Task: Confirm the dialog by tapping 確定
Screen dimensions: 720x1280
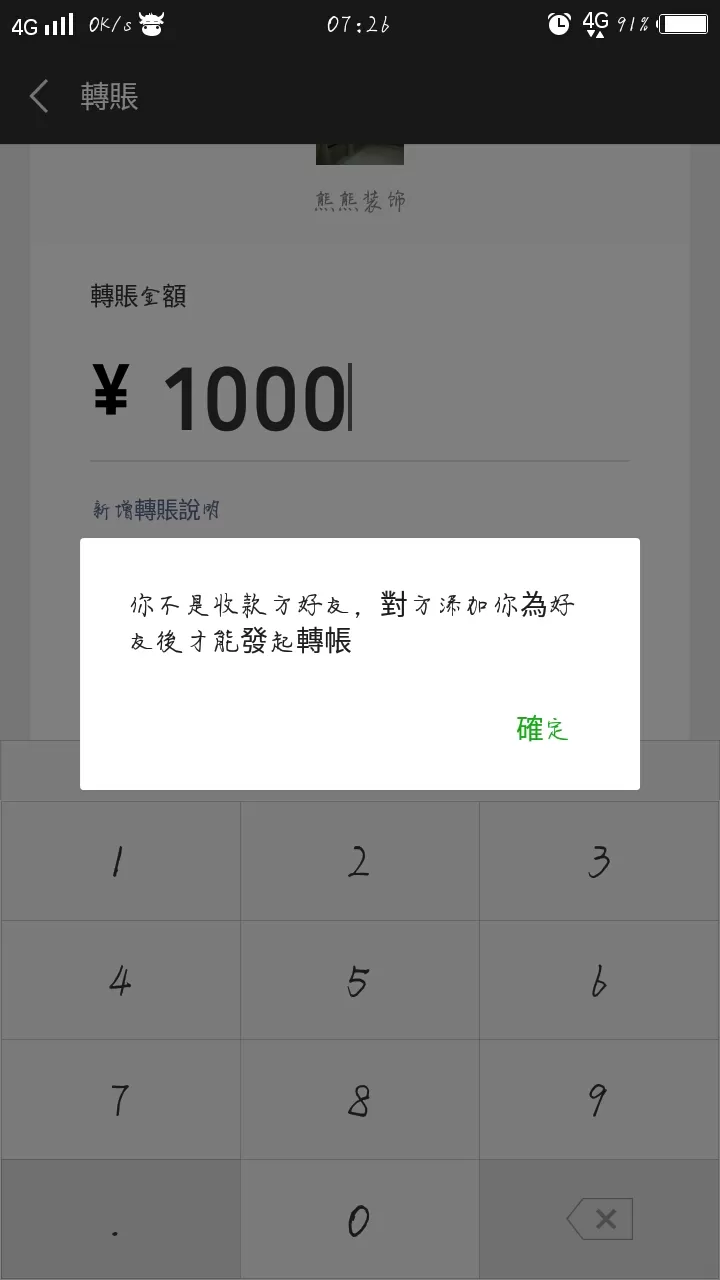Action: click(540, 727)
